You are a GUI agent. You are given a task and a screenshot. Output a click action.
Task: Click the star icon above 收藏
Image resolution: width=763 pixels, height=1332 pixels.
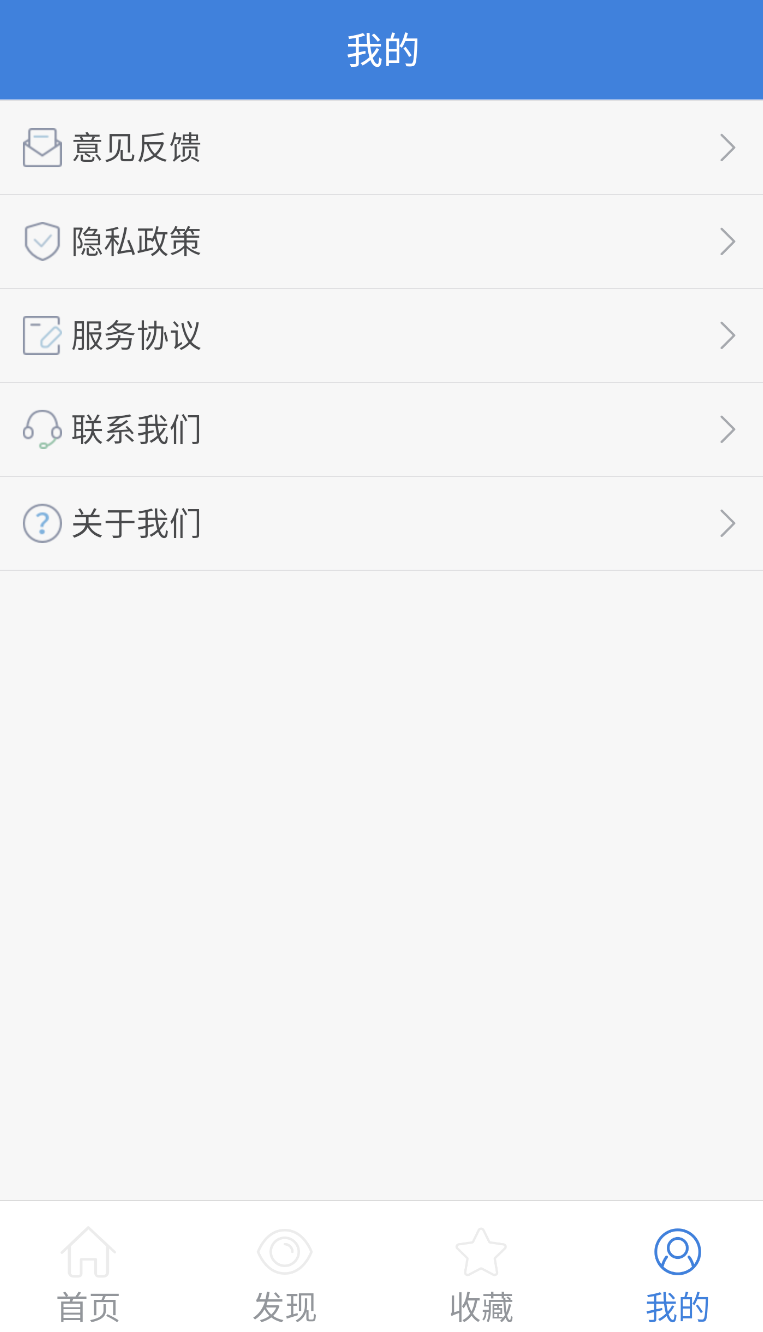[481, 1251]
